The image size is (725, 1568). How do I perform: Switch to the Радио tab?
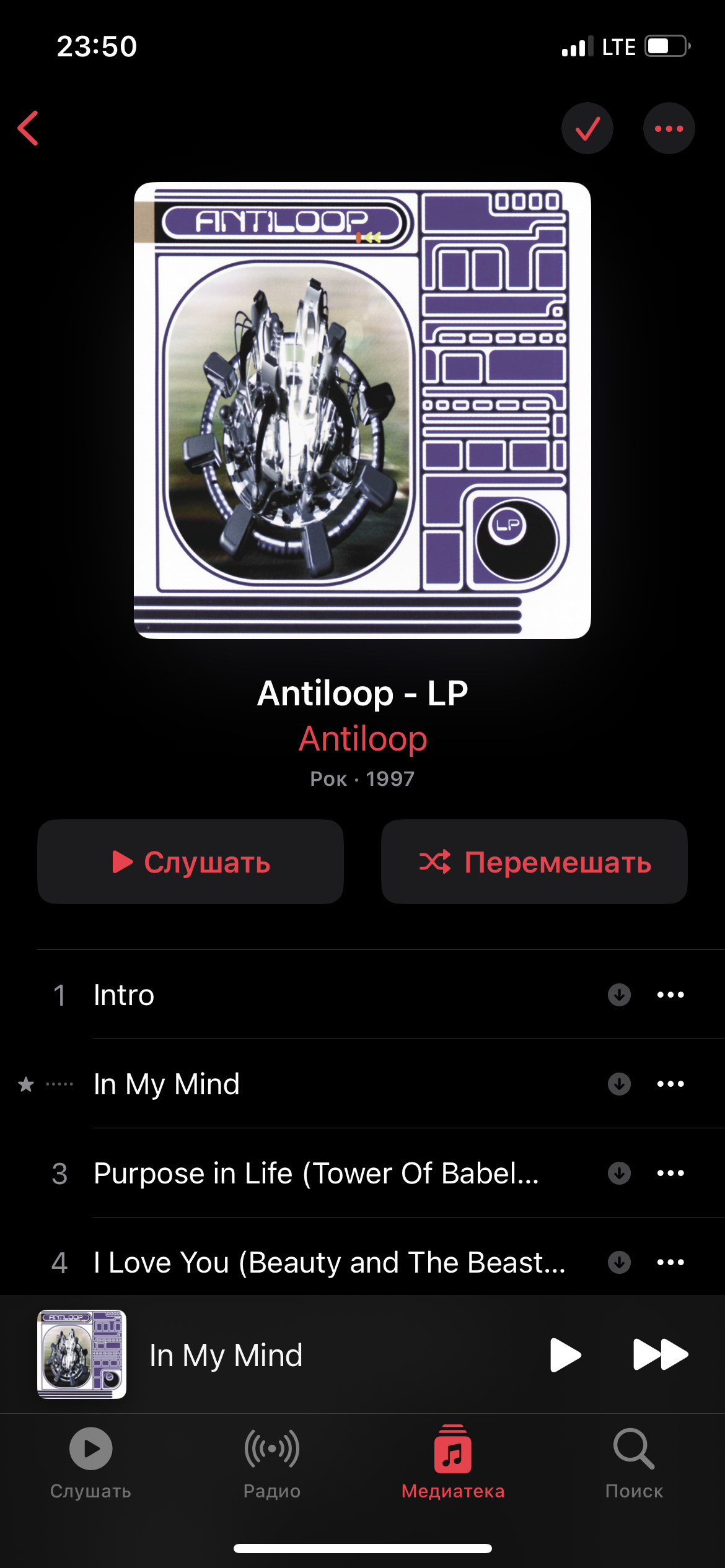tap(272, 1461)
